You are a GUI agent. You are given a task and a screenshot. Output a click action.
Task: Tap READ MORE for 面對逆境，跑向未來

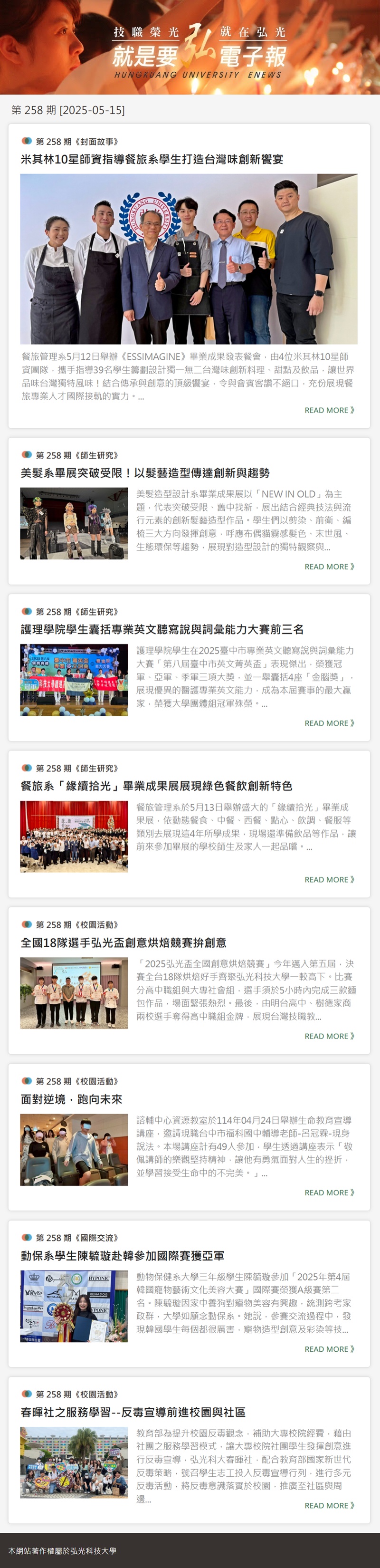(329, 1193)
